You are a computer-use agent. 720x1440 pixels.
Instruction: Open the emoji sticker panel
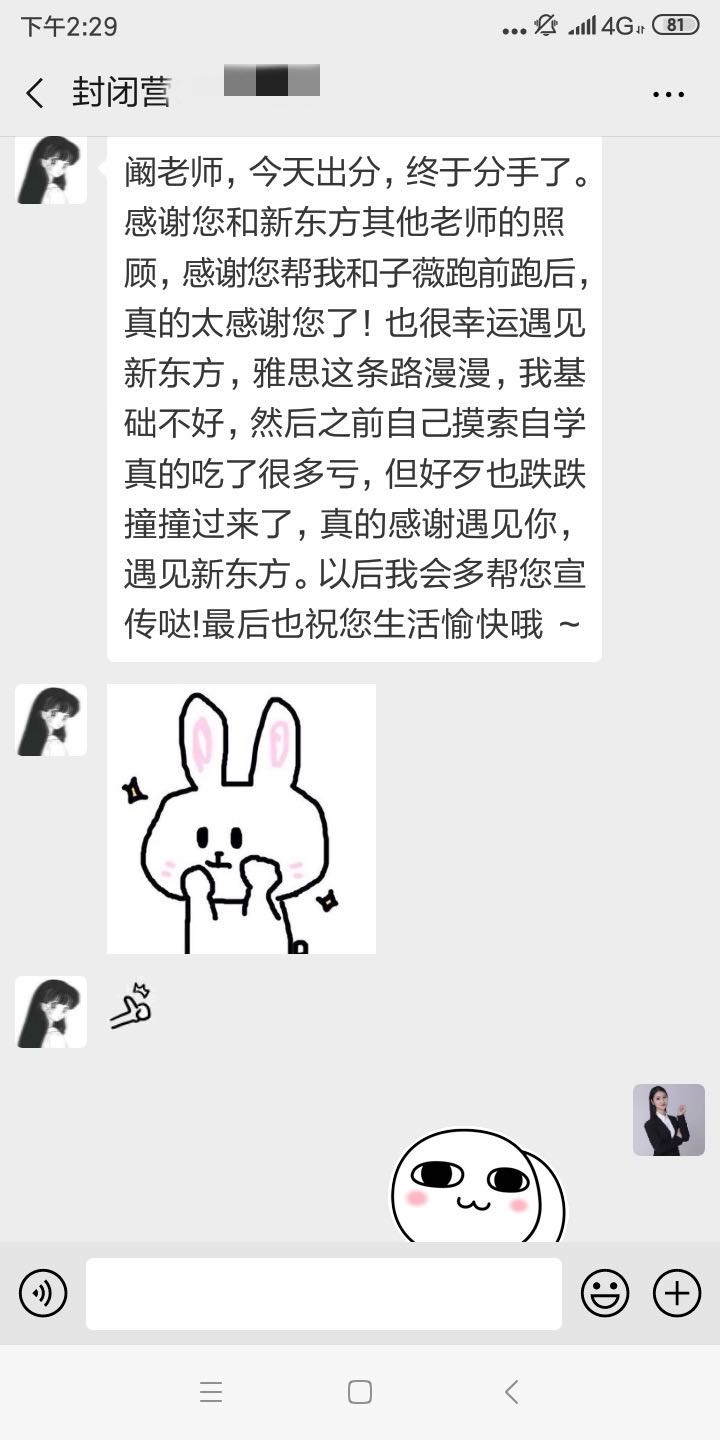click(x=605, y=1293)
